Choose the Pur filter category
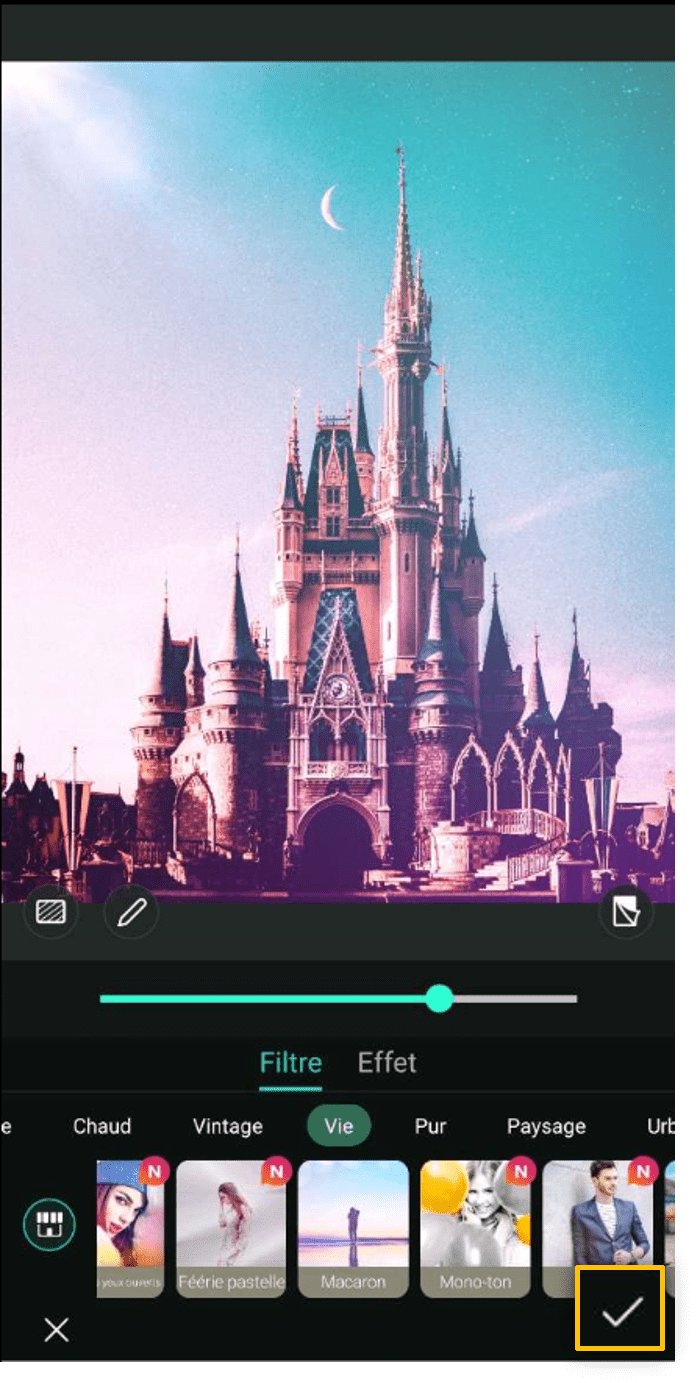The width and height of the screenshot is (697, 1383). (430, 1126)
